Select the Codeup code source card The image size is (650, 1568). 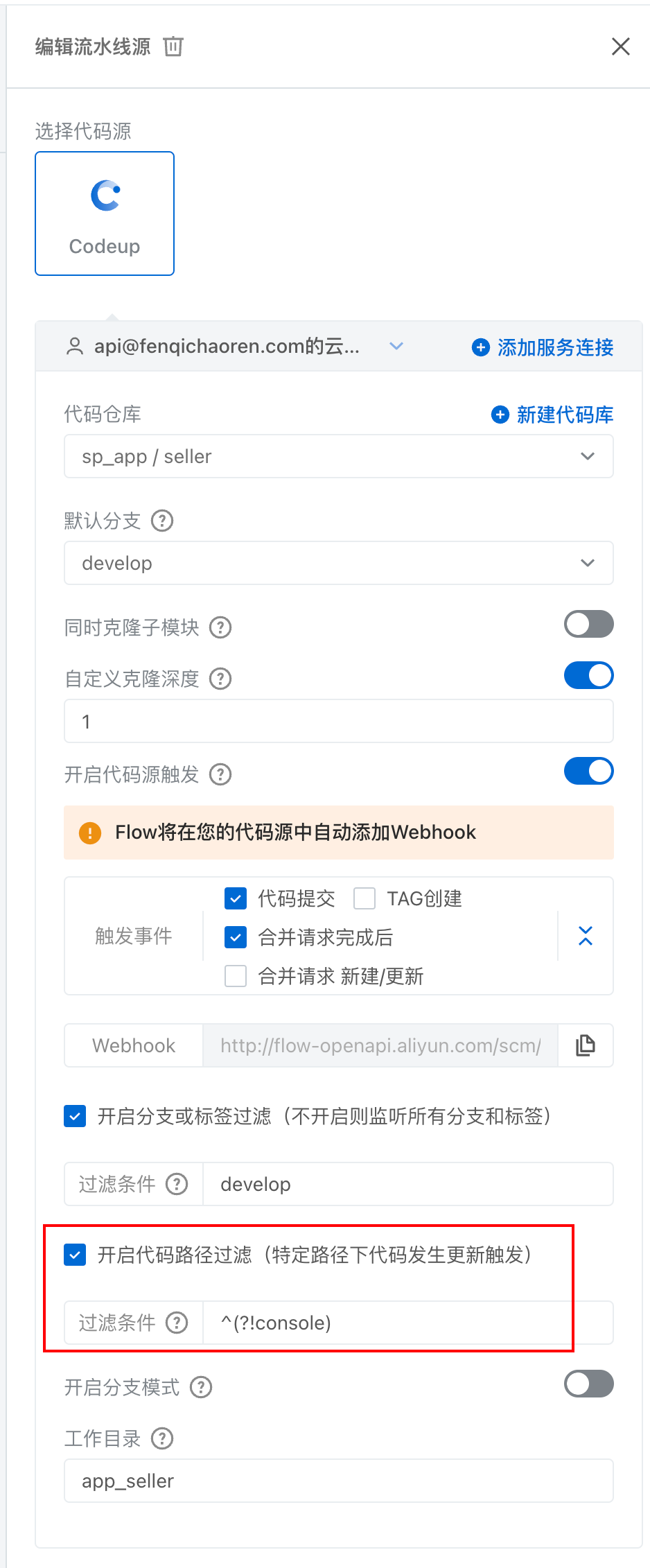point(105,214)
